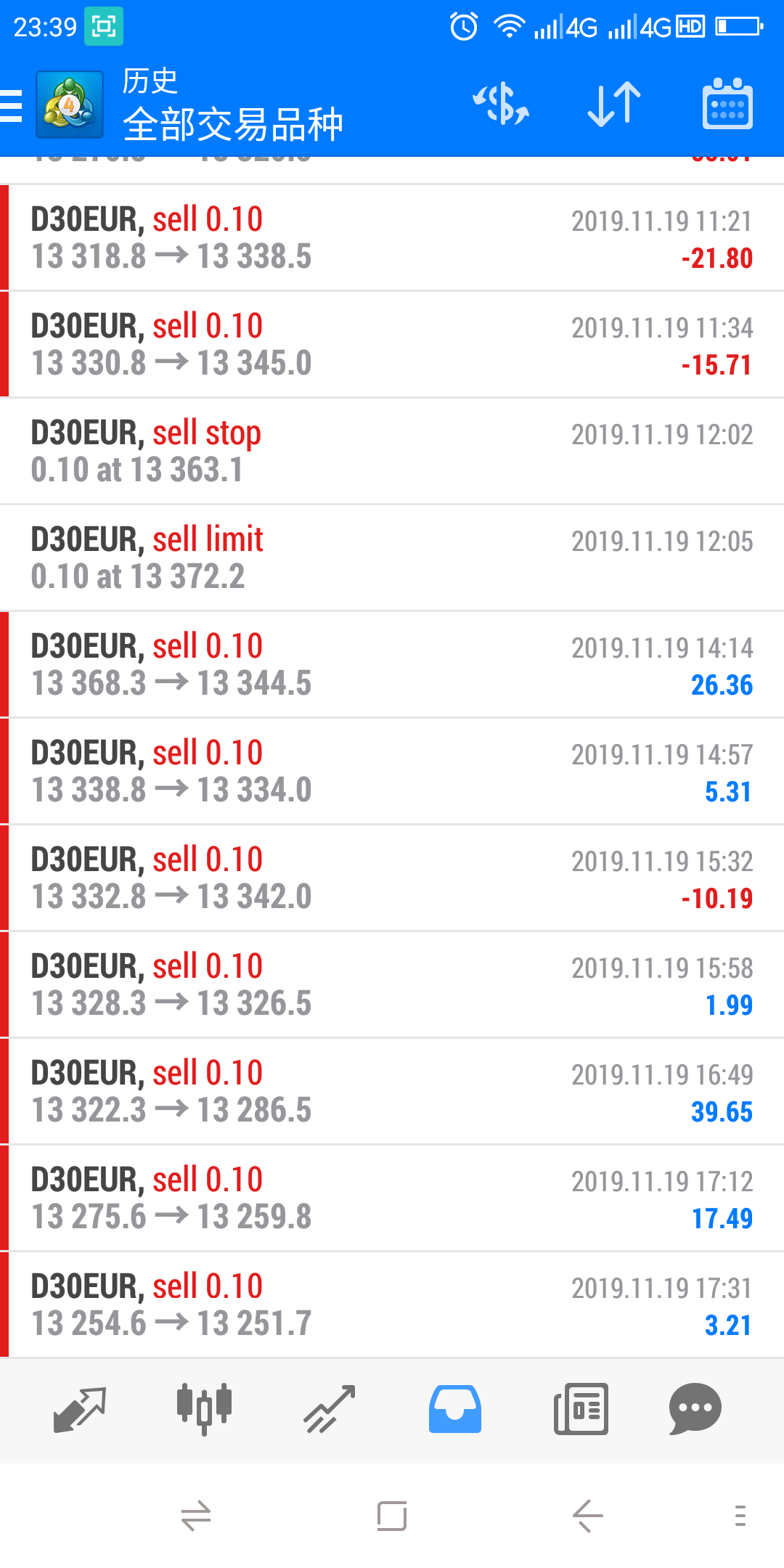Image resolution: width=784 pixels, height=1568 pixels.
Task: Open the sort arrows option
Action: [x=614, y=105]
